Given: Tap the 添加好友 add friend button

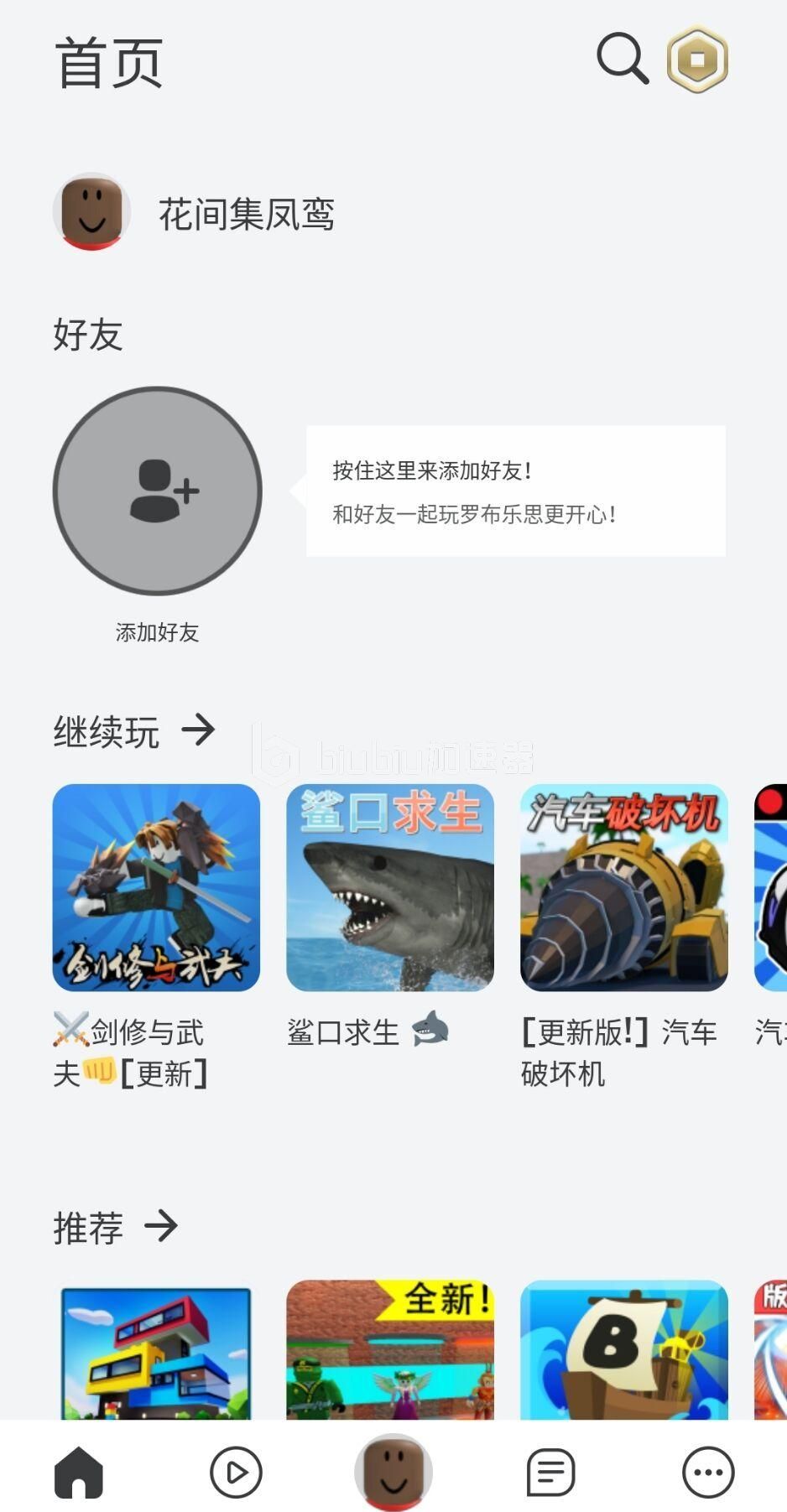Looking at the screenshot, I should point(158,491).
